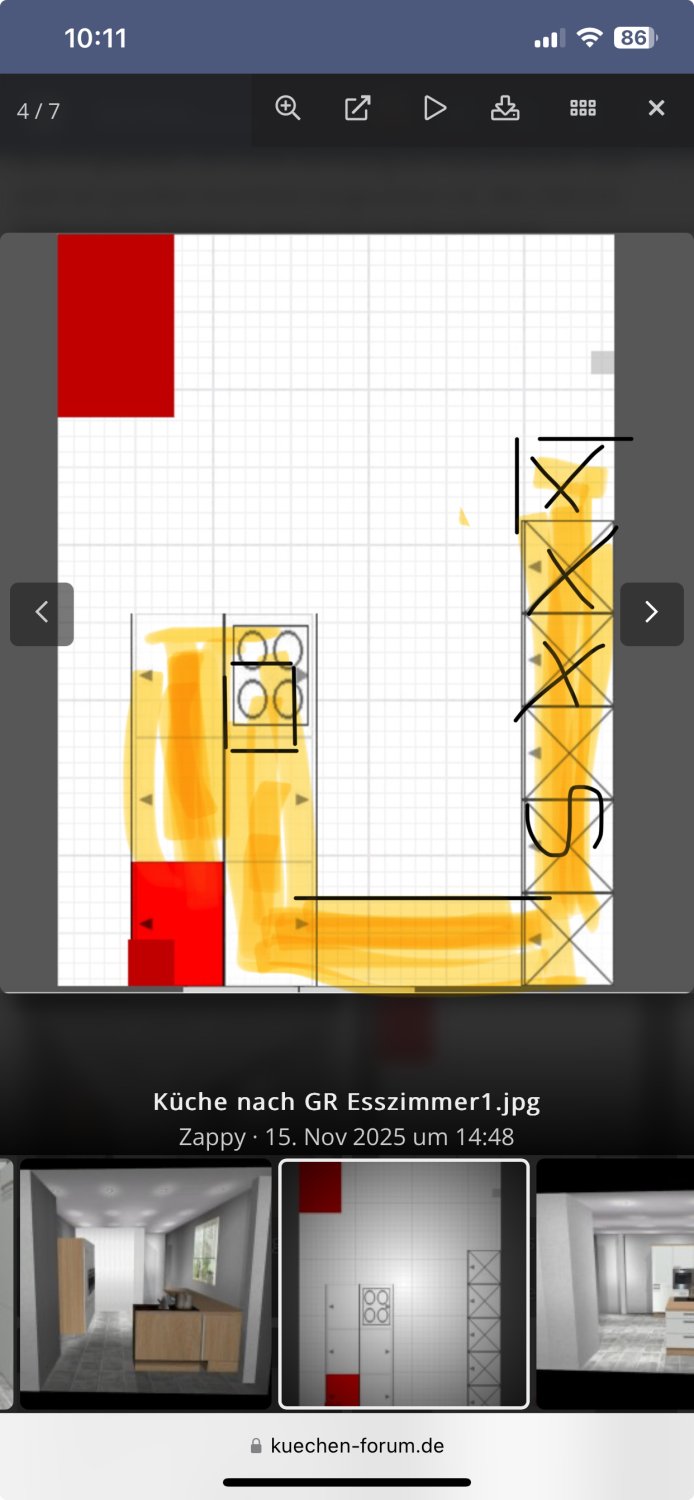Show the thumbnail grid view

click(583, 108)
